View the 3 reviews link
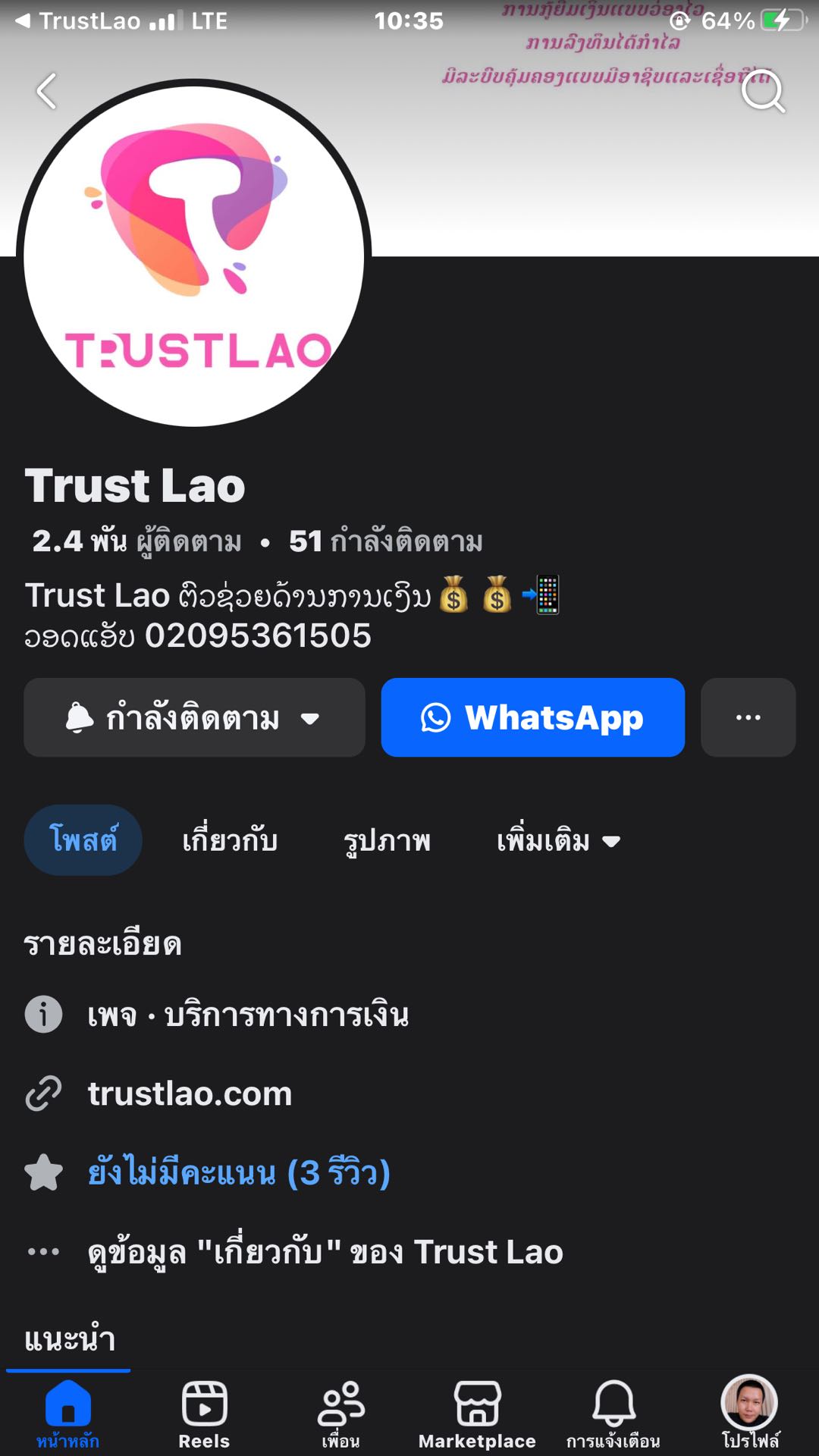Image resolution: width=819 pixels, height=1456 pixels. [239, 1172]
